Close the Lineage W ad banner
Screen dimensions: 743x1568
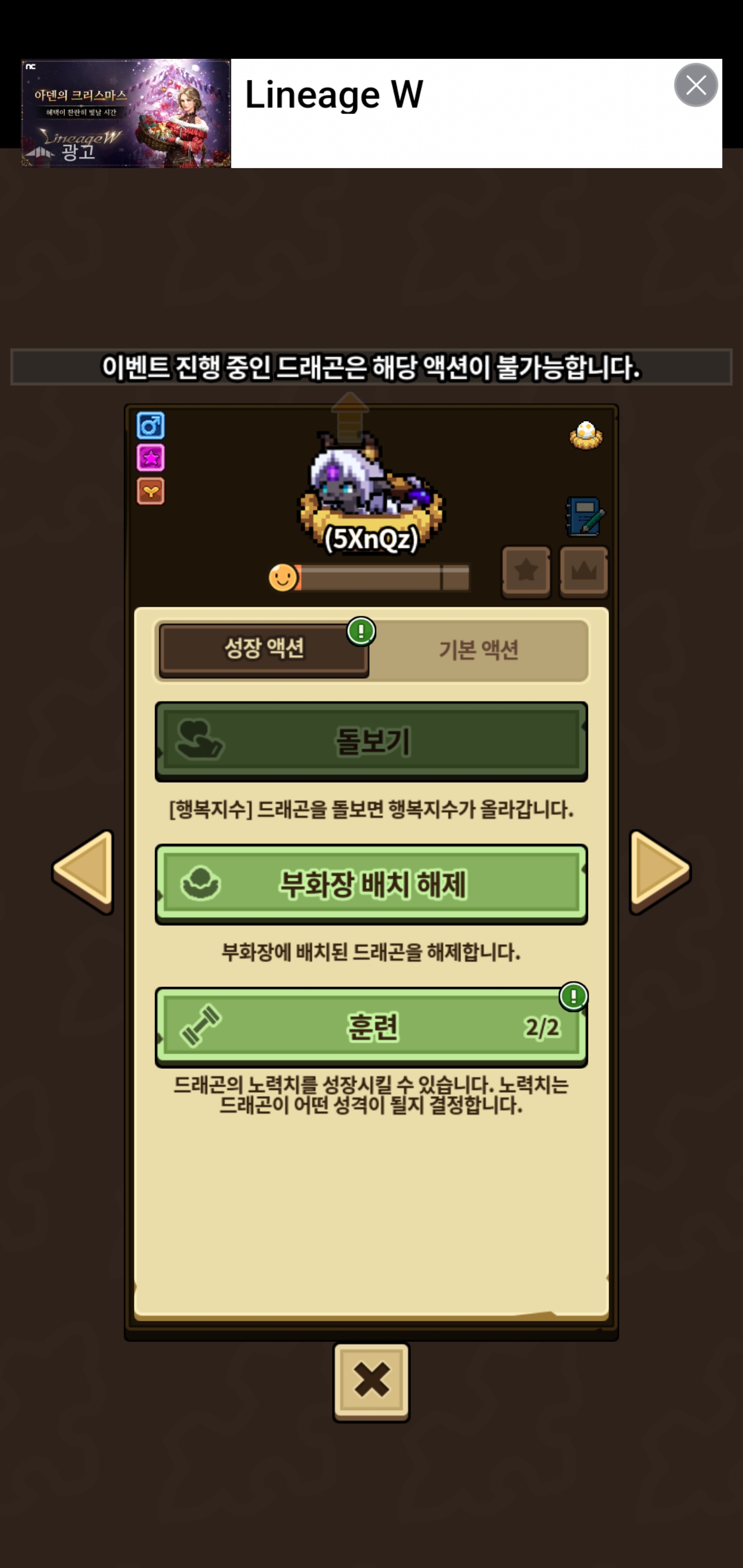pyautogui.click(x=696, y=85)
